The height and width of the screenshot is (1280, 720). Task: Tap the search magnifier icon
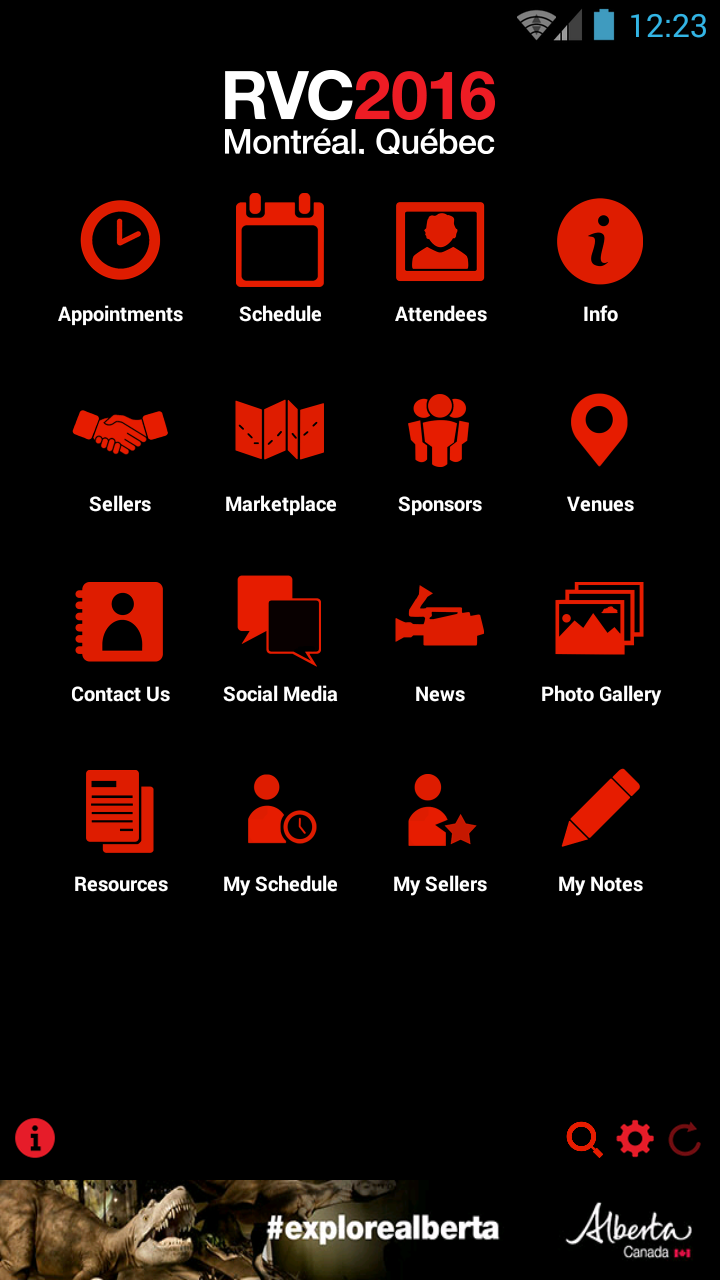pos(584,1139)
